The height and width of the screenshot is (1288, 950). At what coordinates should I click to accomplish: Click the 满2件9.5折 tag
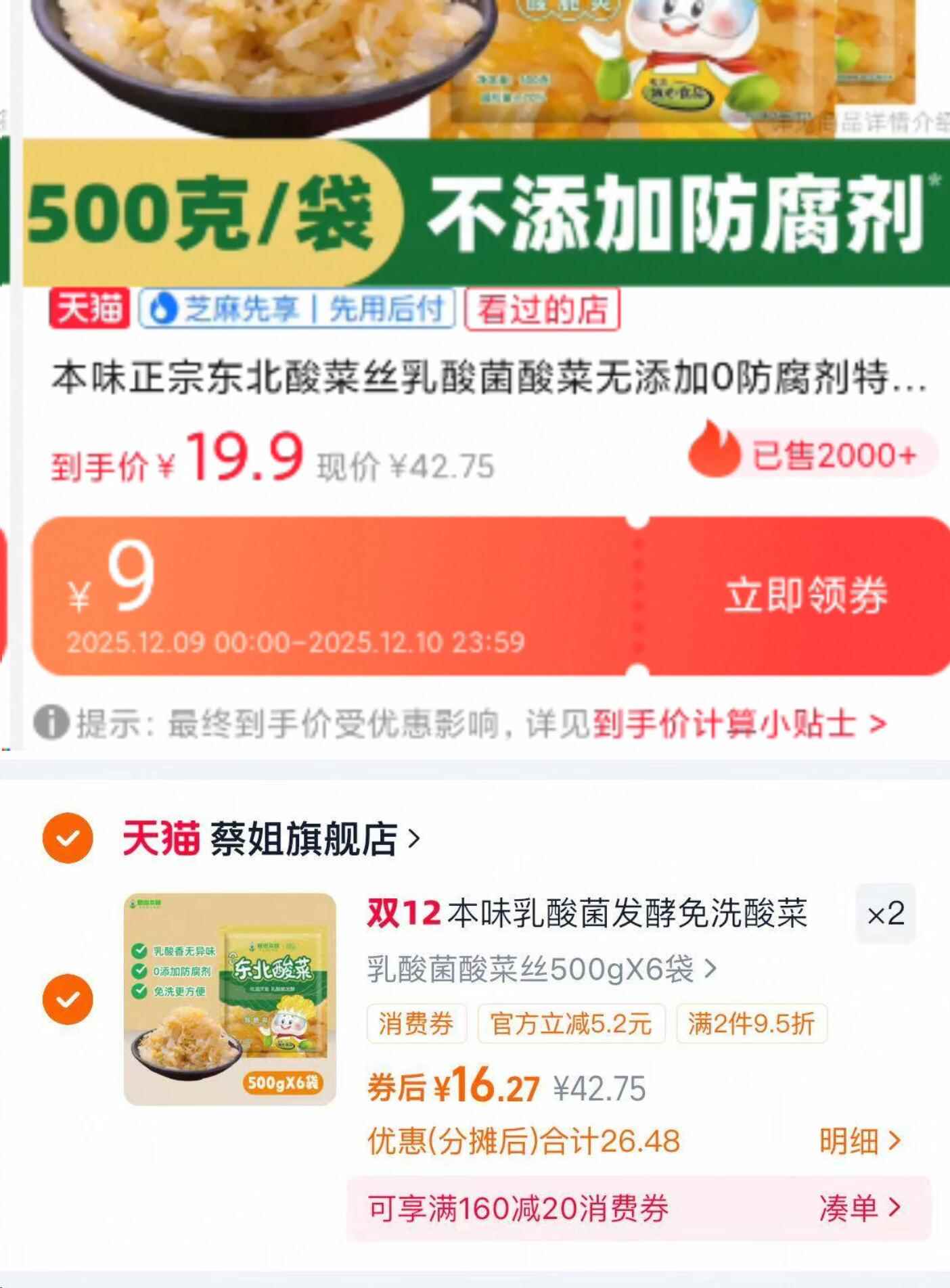pos(752,1026)
